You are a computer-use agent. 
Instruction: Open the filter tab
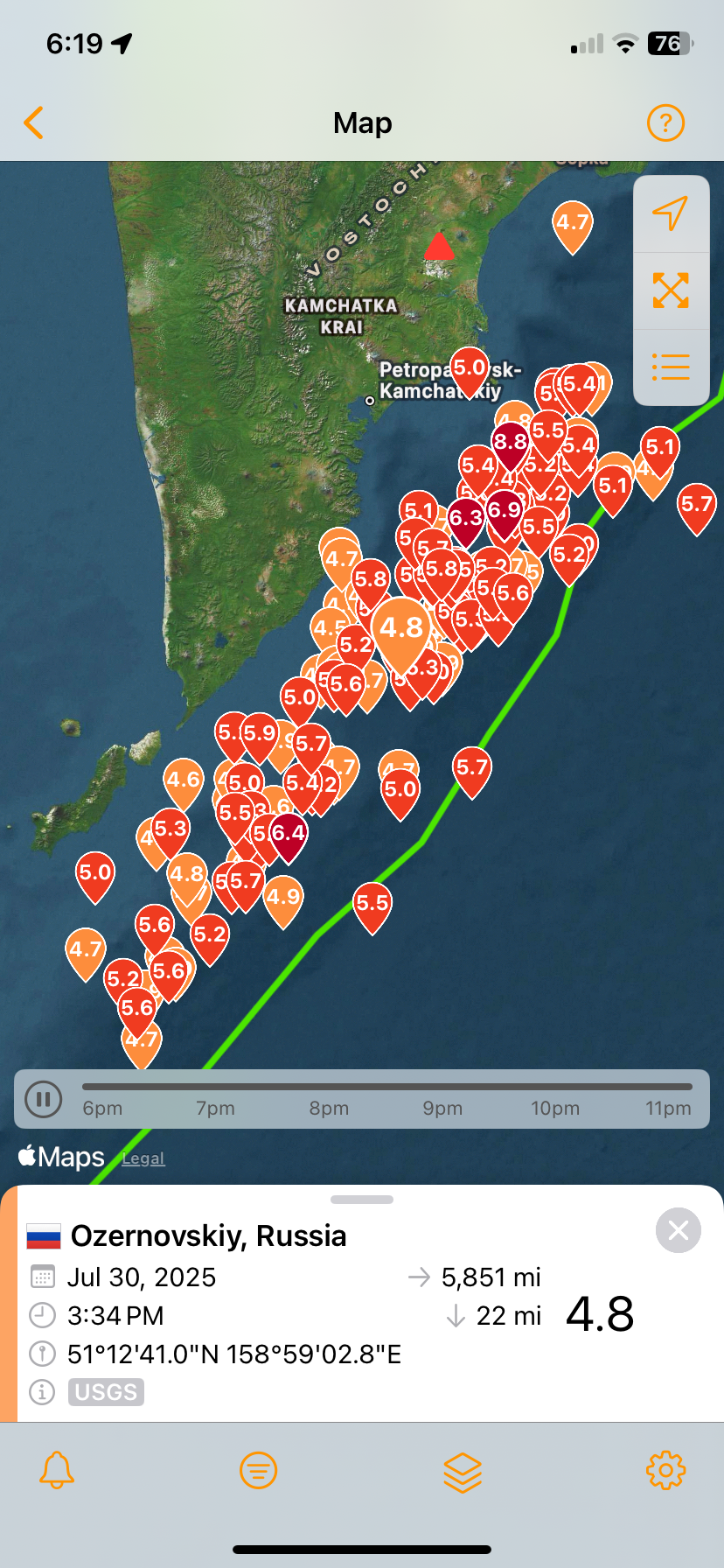(258, 1470)
